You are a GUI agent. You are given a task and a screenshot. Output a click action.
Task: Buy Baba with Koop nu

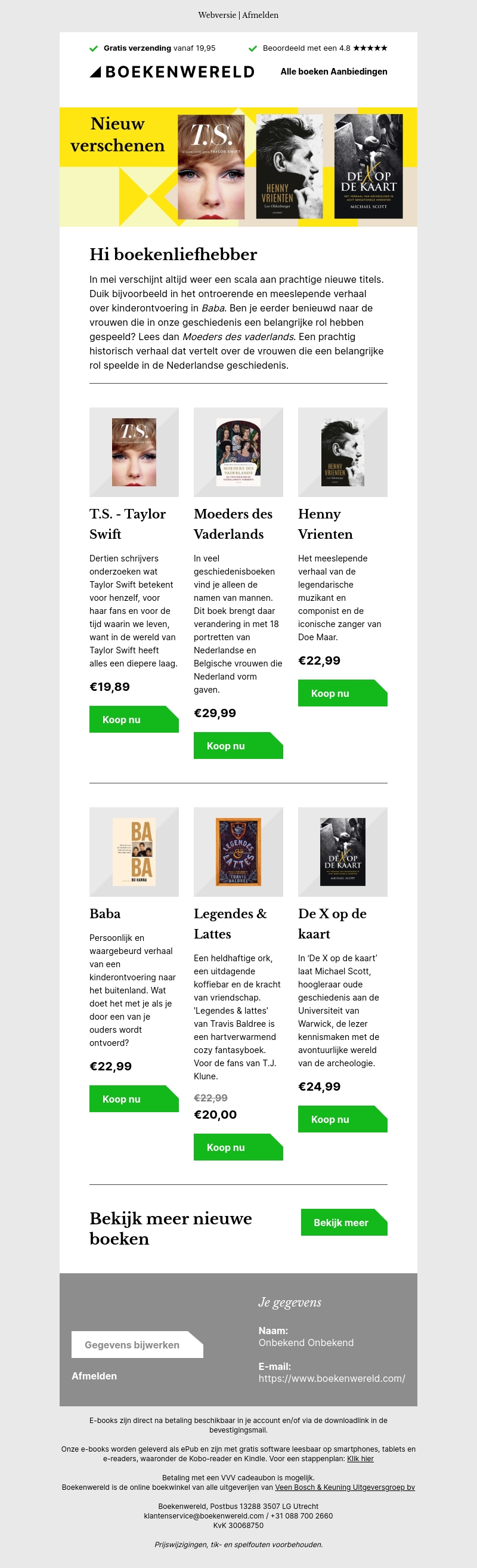(134, 1098)
